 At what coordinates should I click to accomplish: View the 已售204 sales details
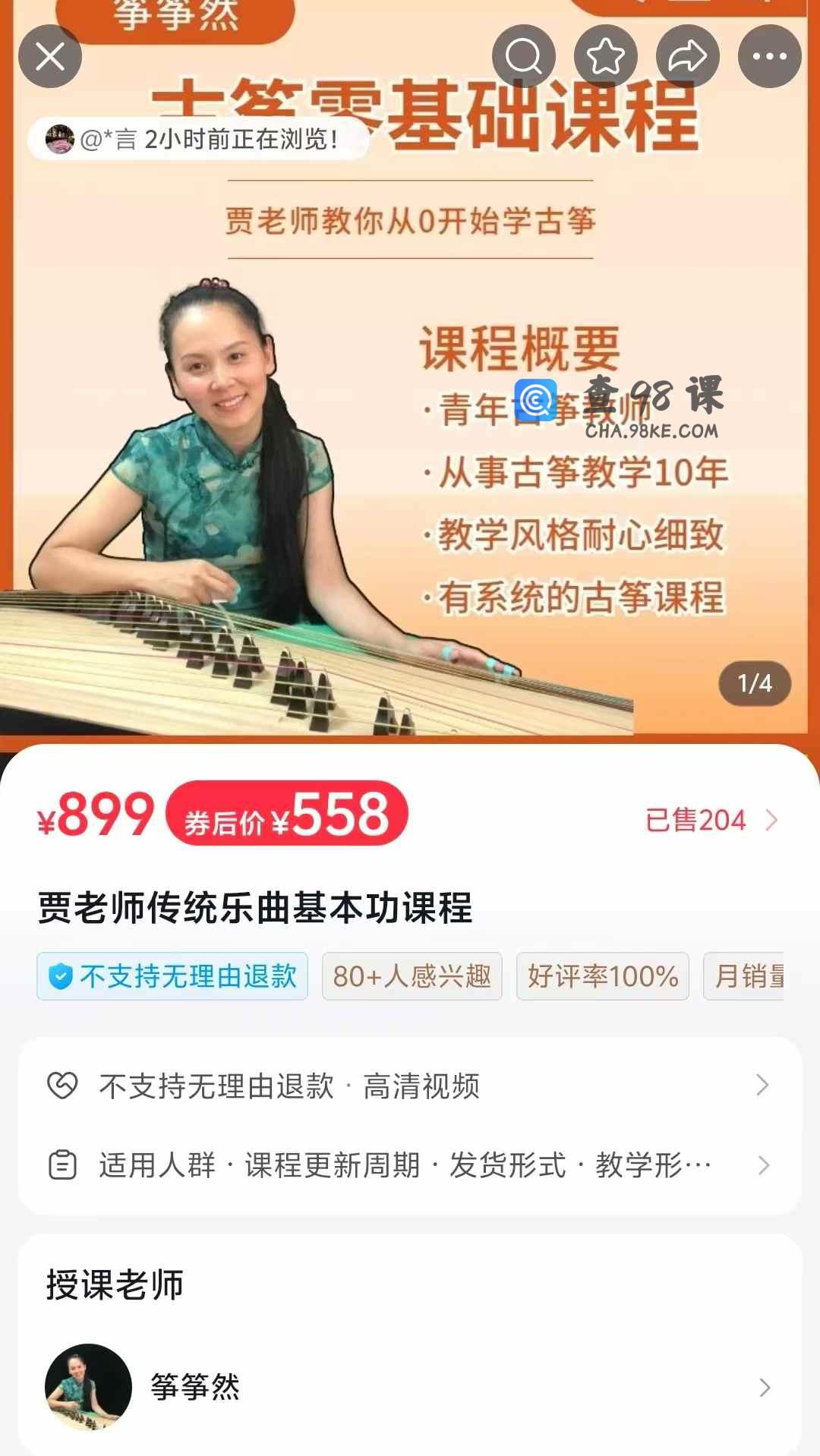(711, 821)
